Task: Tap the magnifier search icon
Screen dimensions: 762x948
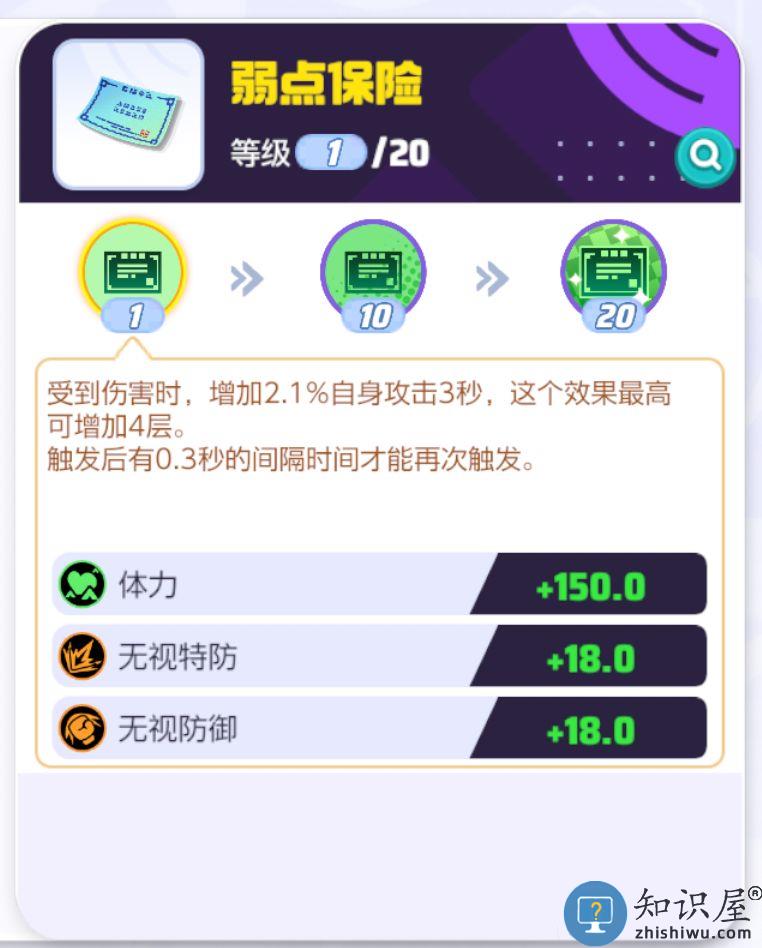Action: pos(705,155)
